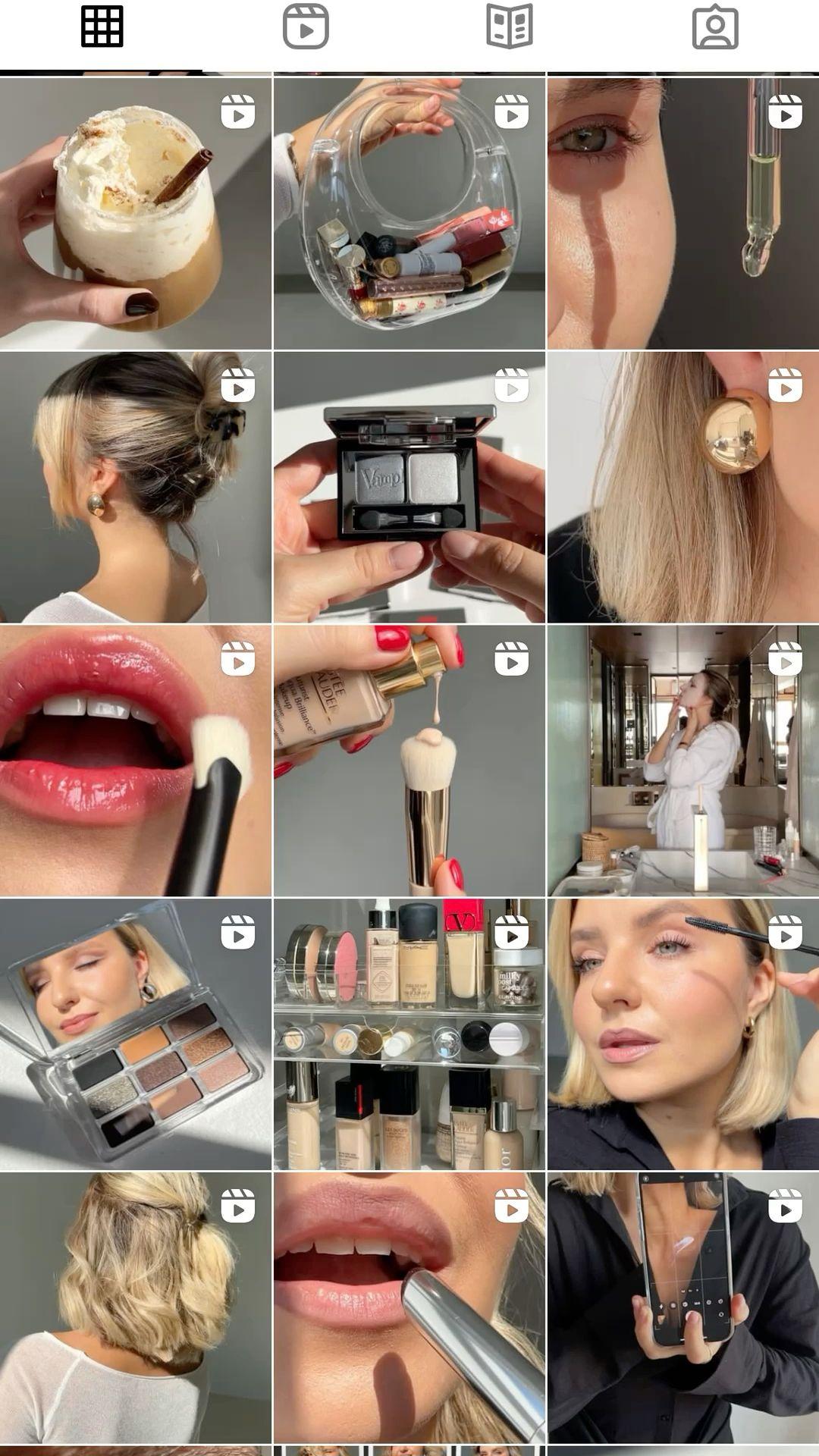Open the whipped cream coffee reel
This screenshot has width=819, height=1456.
tap(136, 213)
